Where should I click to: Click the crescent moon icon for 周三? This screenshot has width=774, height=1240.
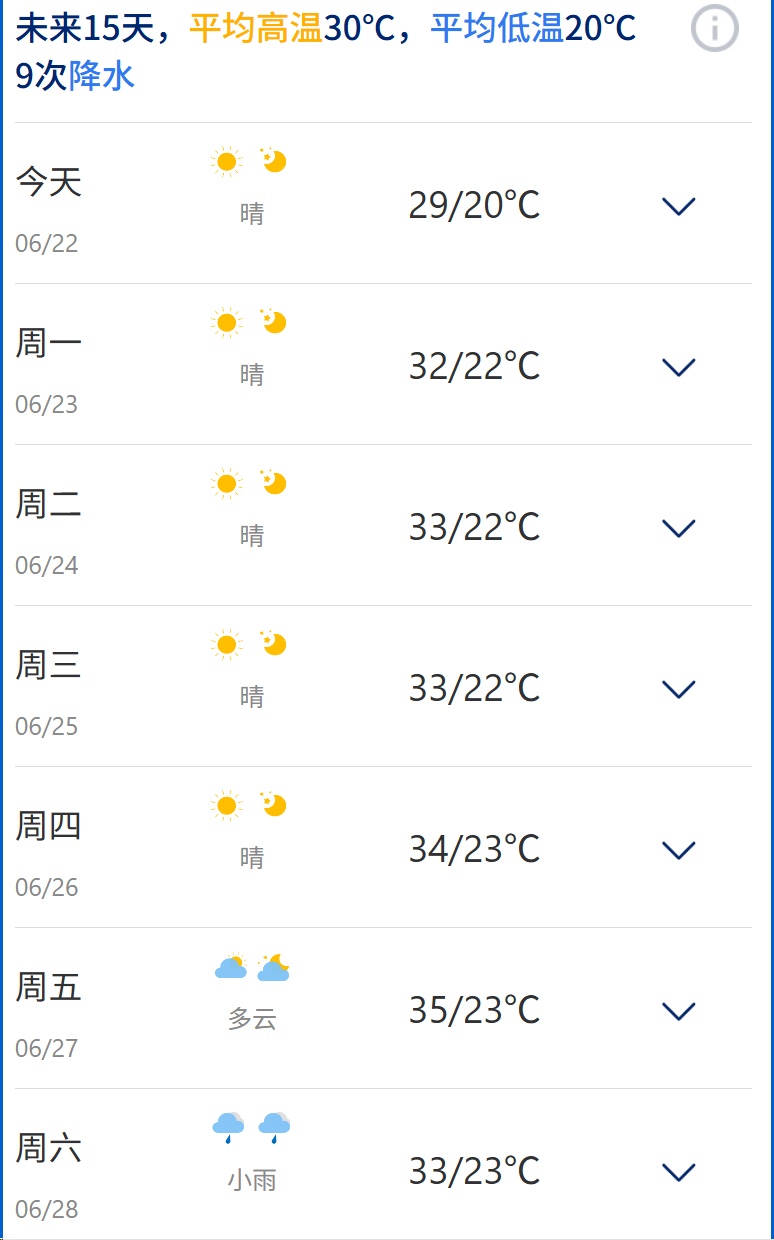pos(272,644)
